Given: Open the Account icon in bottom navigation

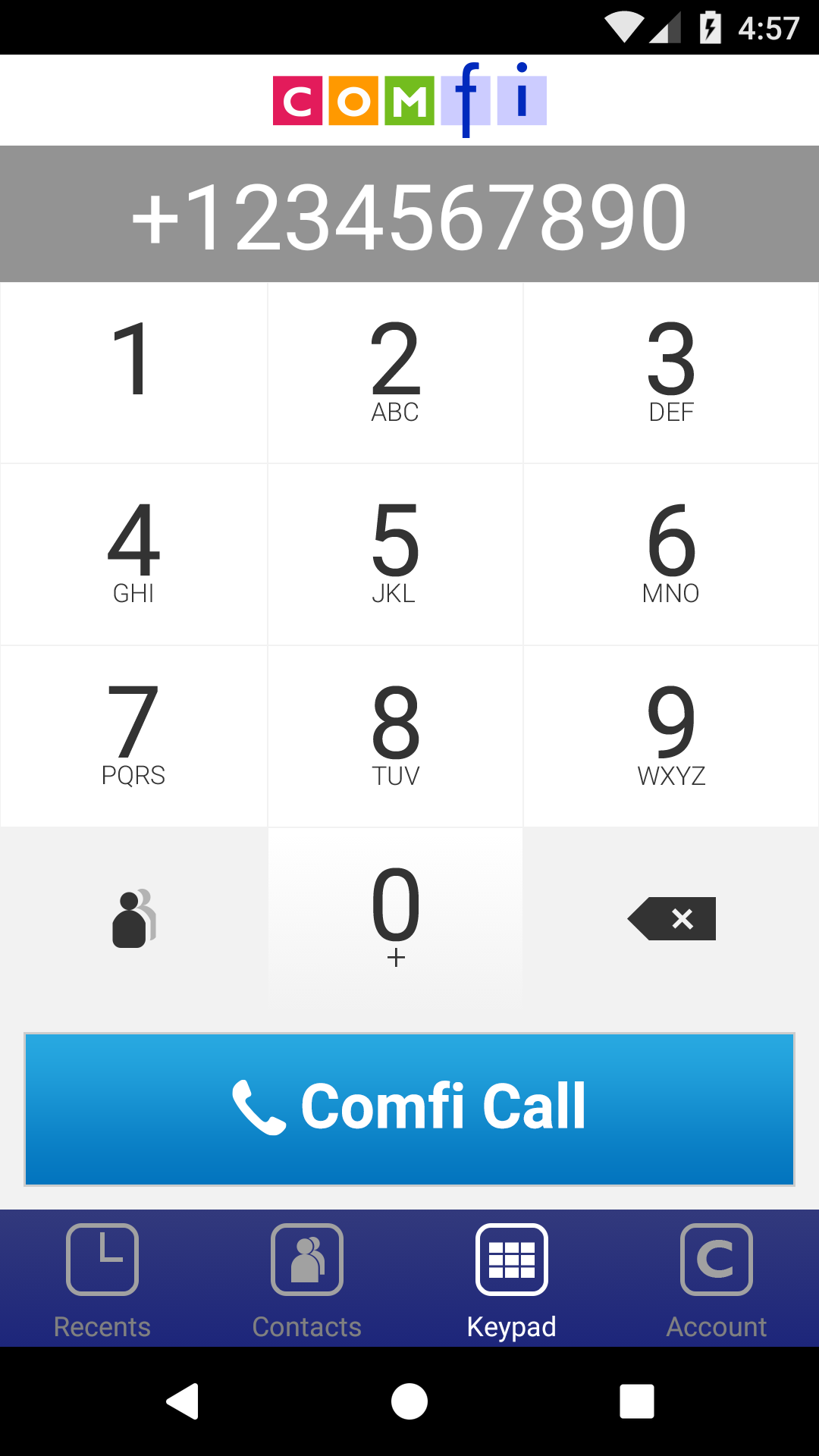Looking at the screenshot, I should pos(717,1259).
